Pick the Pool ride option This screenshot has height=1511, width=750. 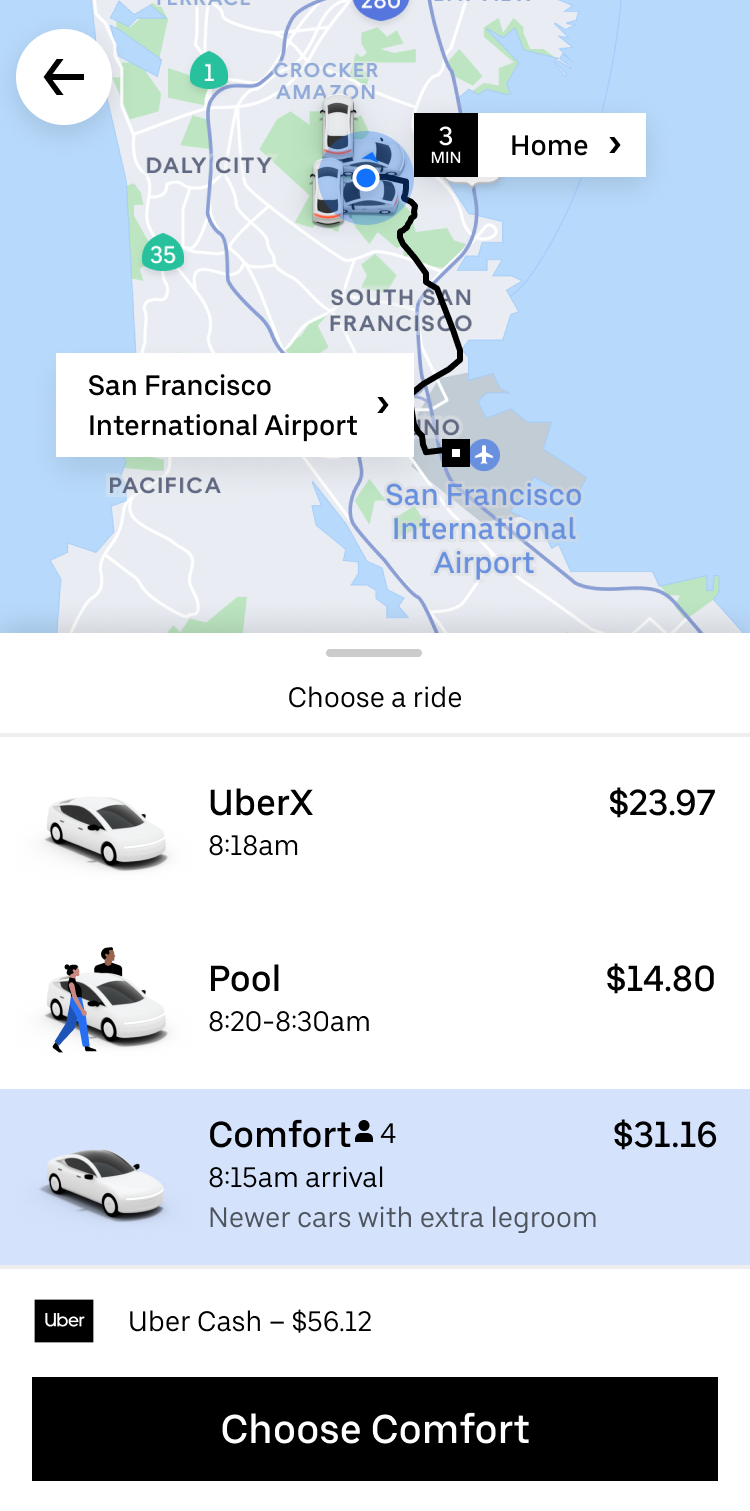tap(375, 999)
